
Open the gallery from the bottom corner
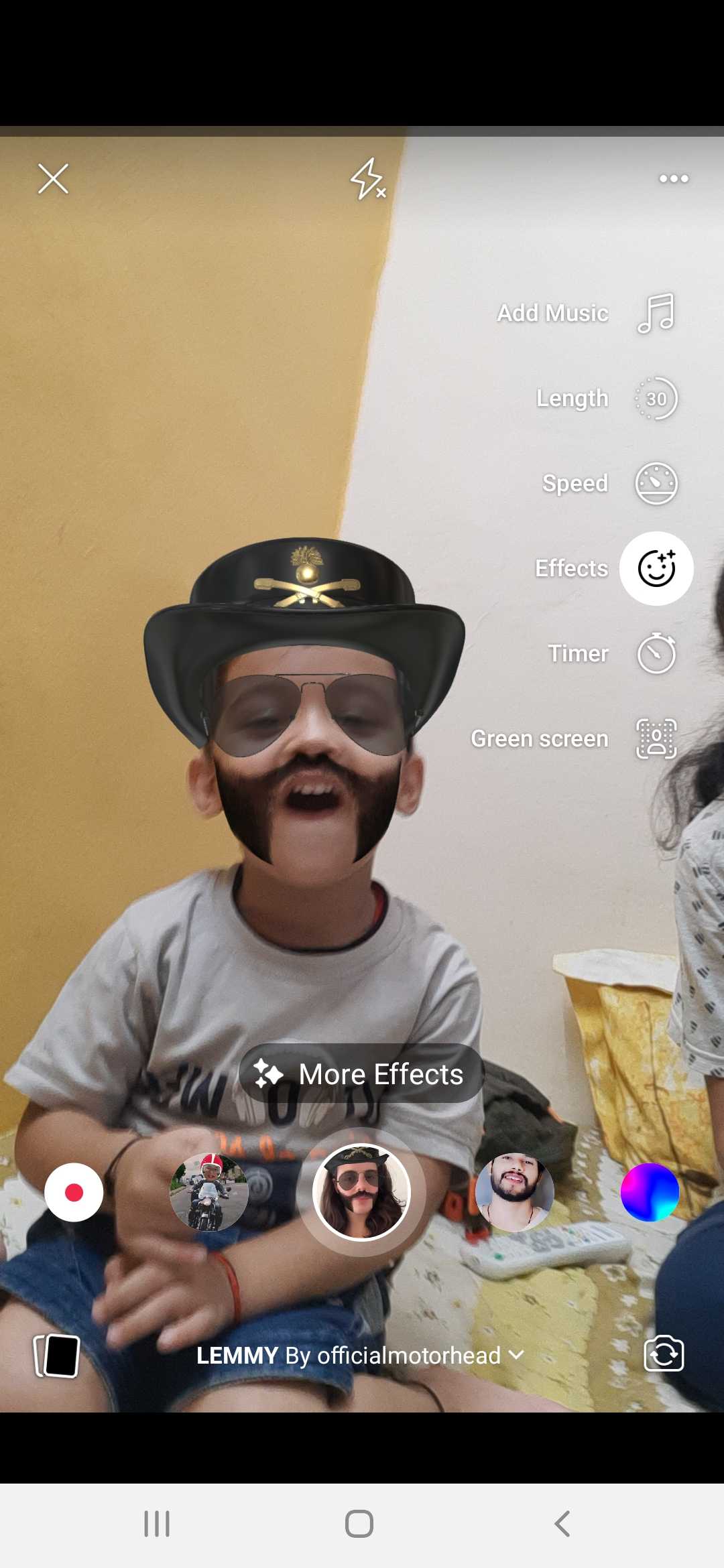(57, 1356)
